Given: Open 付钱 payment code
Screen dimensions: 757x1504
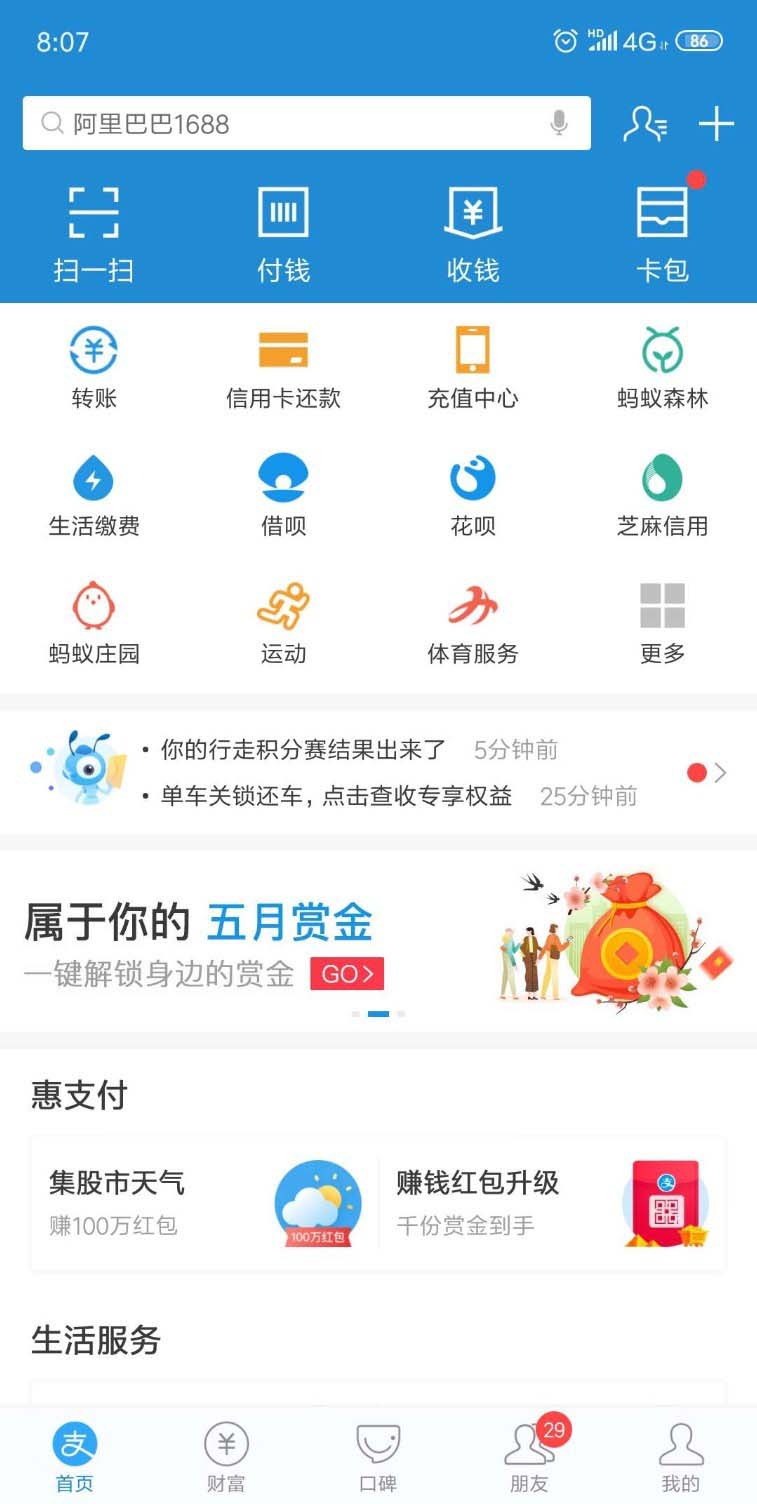Looking at the screenshot, I should [283, 235].
